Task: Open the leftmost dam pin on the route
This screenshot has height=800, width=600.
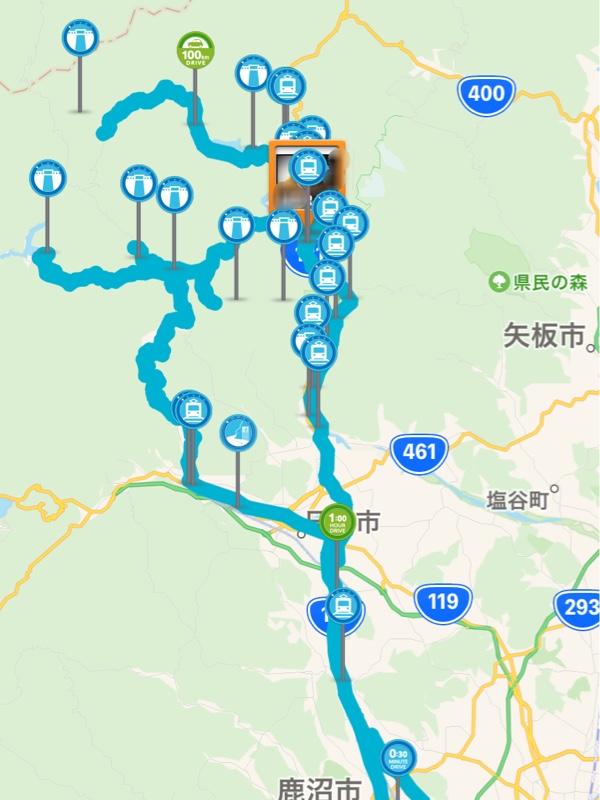Action: point(47,178)
